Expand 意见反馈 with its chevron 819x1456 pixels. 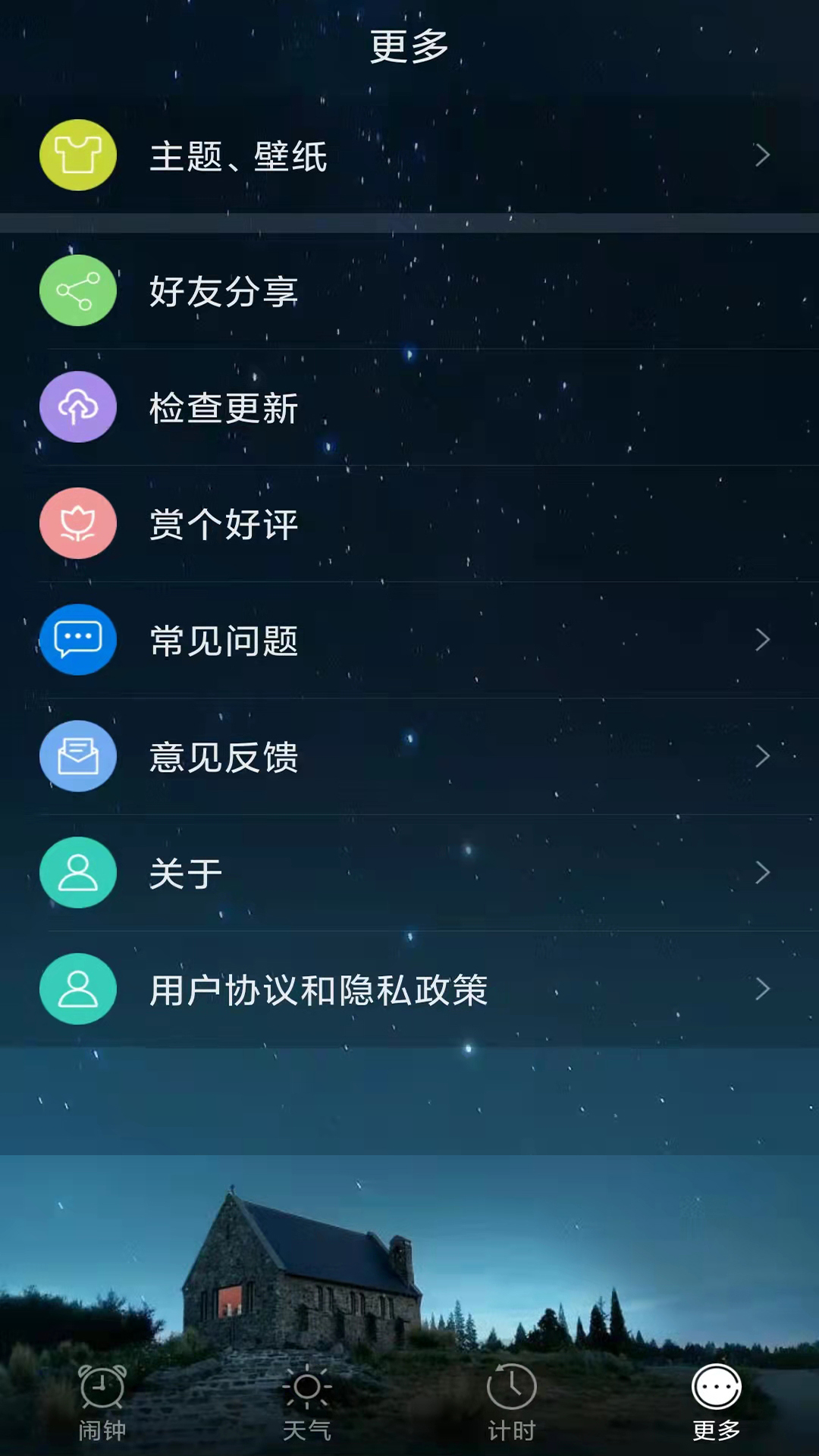pos(764,756)
